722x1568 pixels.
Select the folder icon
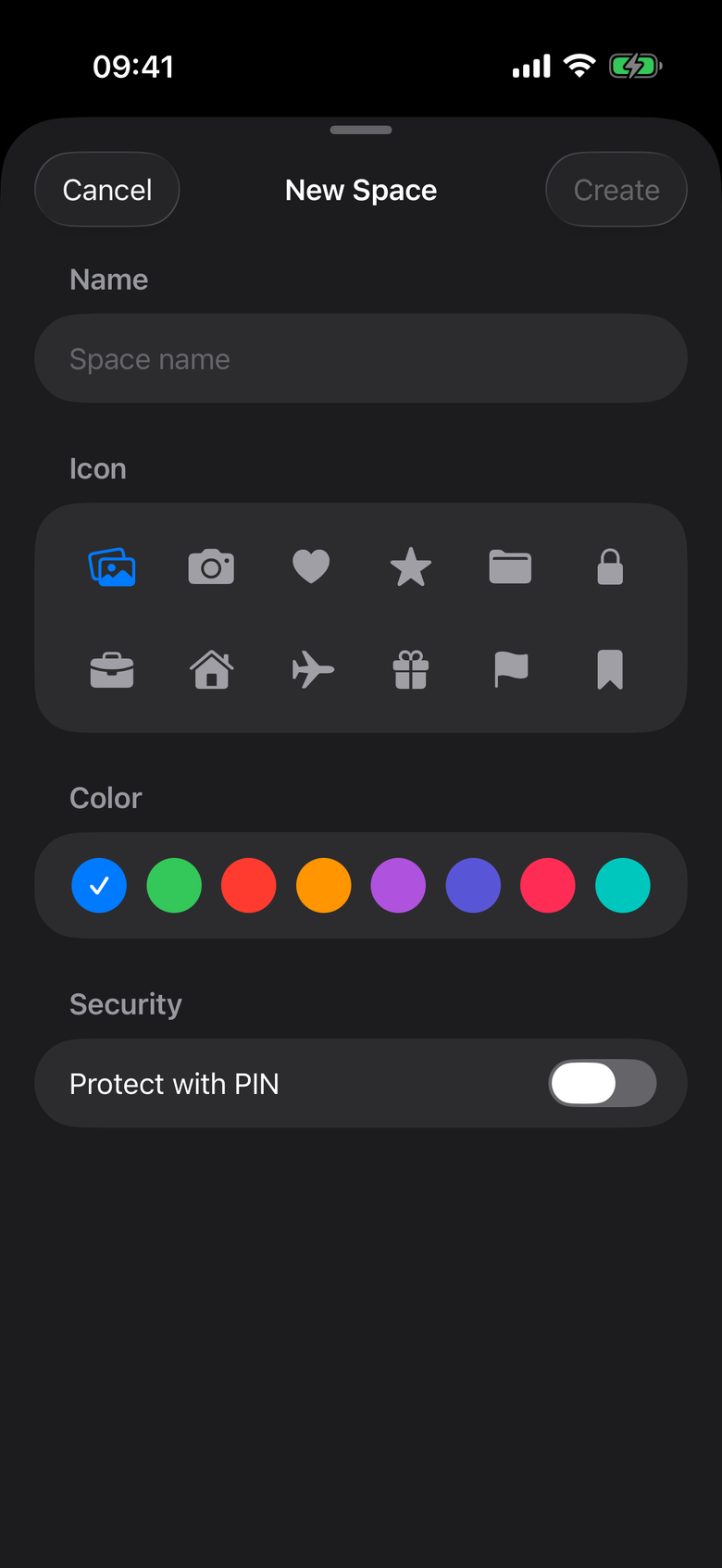[510, 566]
